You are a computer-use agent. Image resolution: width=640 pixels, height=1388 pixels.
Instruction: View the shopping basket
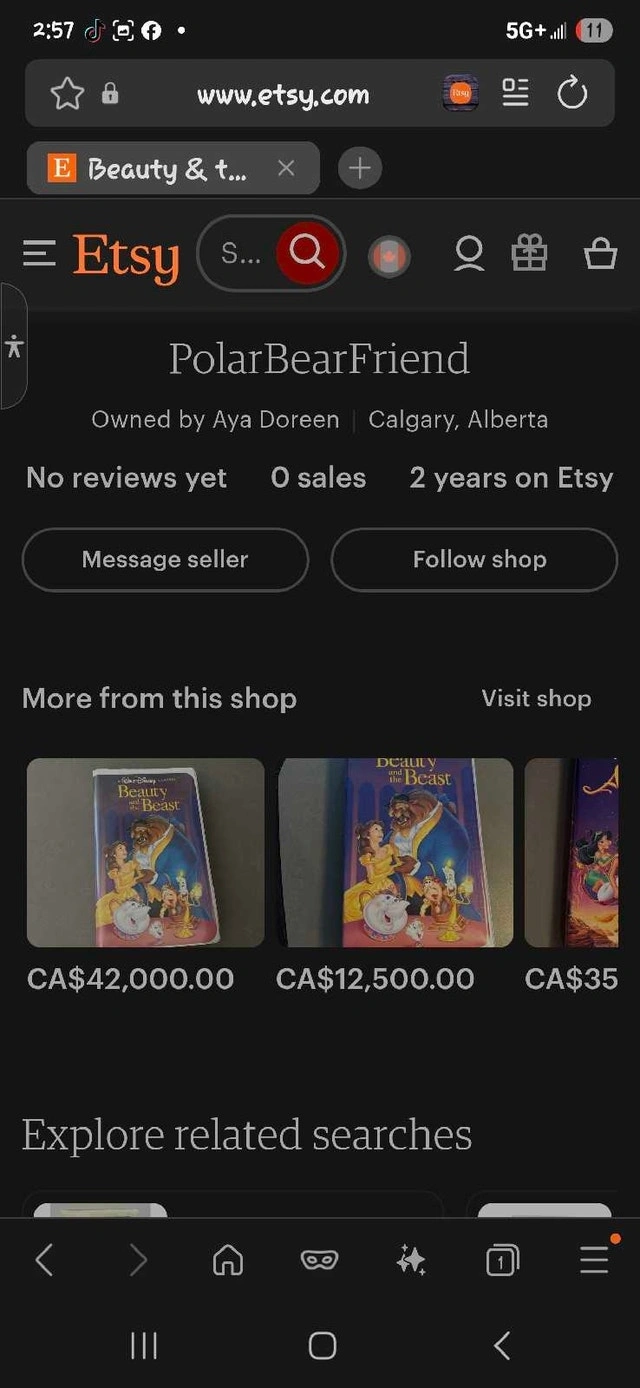[x=600, y=255]
